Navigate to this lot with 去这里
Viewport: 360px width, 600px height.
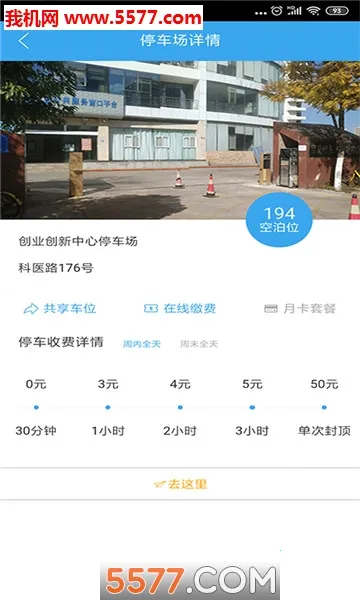(180, 484)
